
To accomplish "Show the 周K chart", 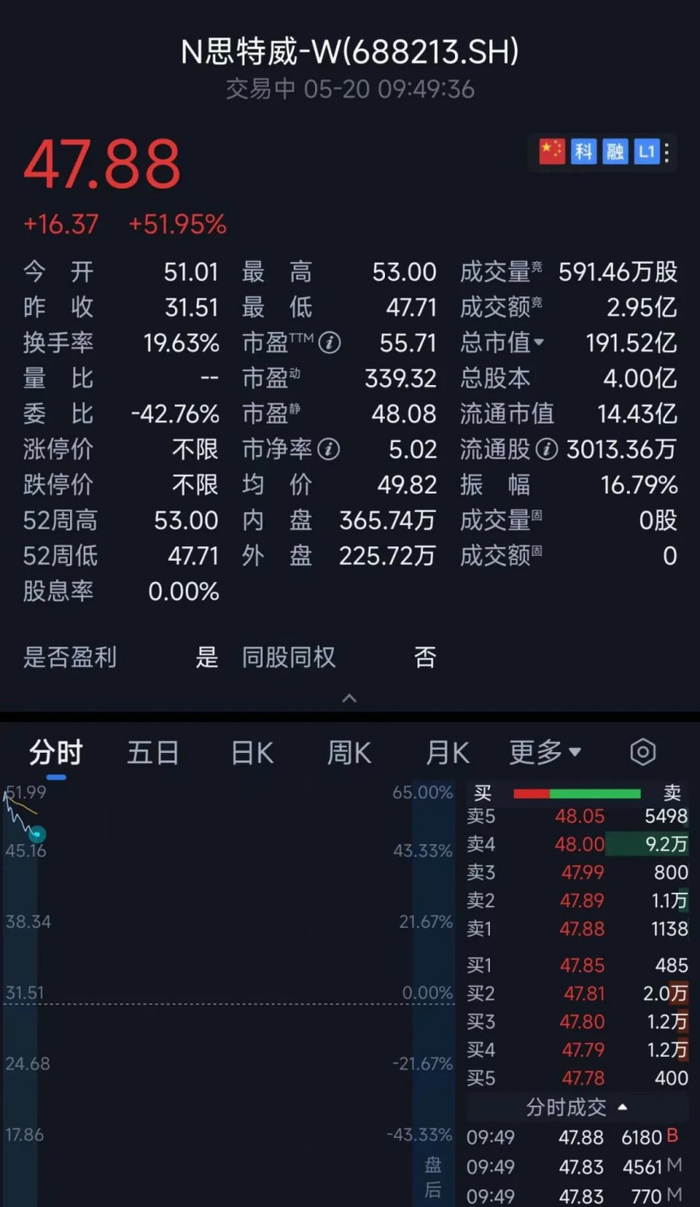I will click(x=349, y=752).
